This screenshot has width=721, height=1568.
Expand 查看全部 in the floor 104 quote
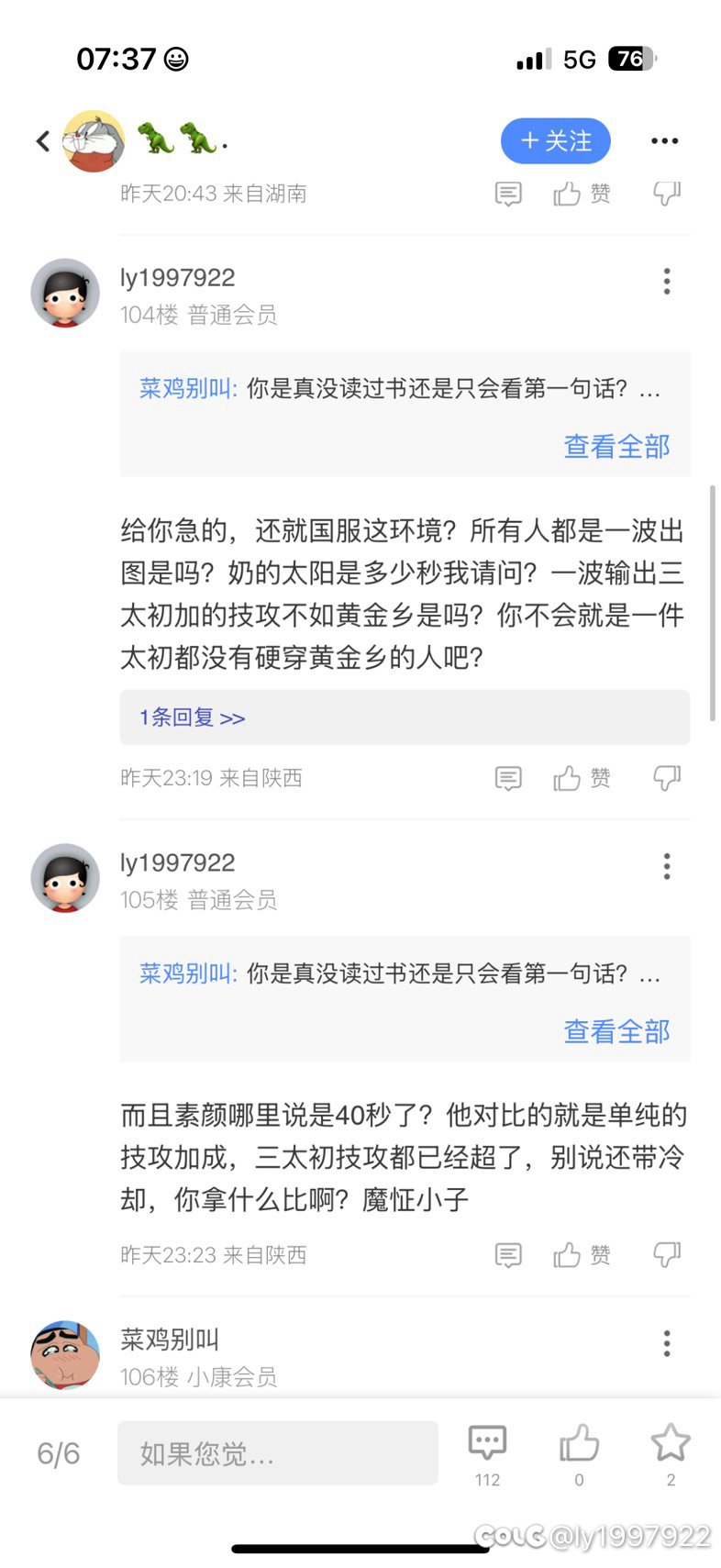[x=616, y=447]
